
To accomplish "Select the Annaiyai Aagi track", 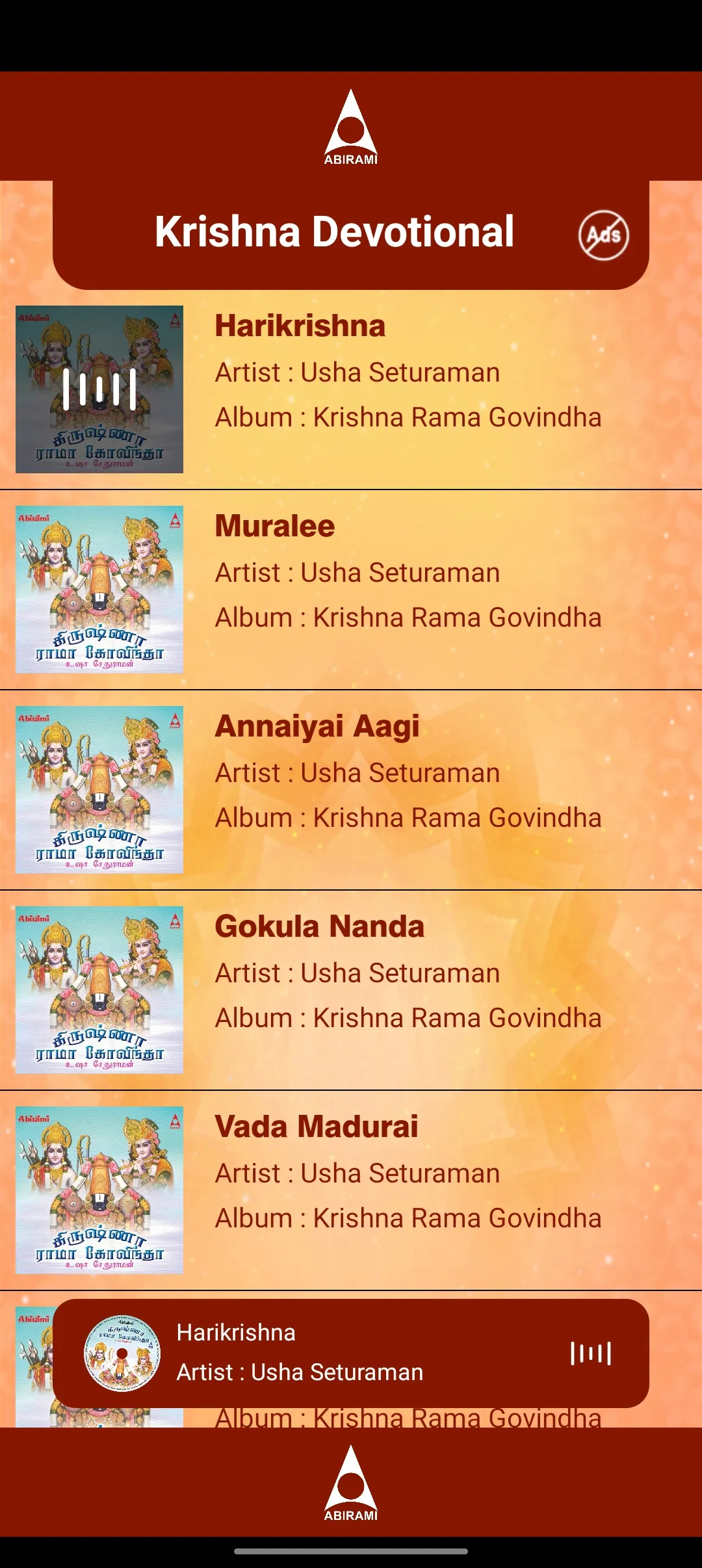I will tap(351, 790).
